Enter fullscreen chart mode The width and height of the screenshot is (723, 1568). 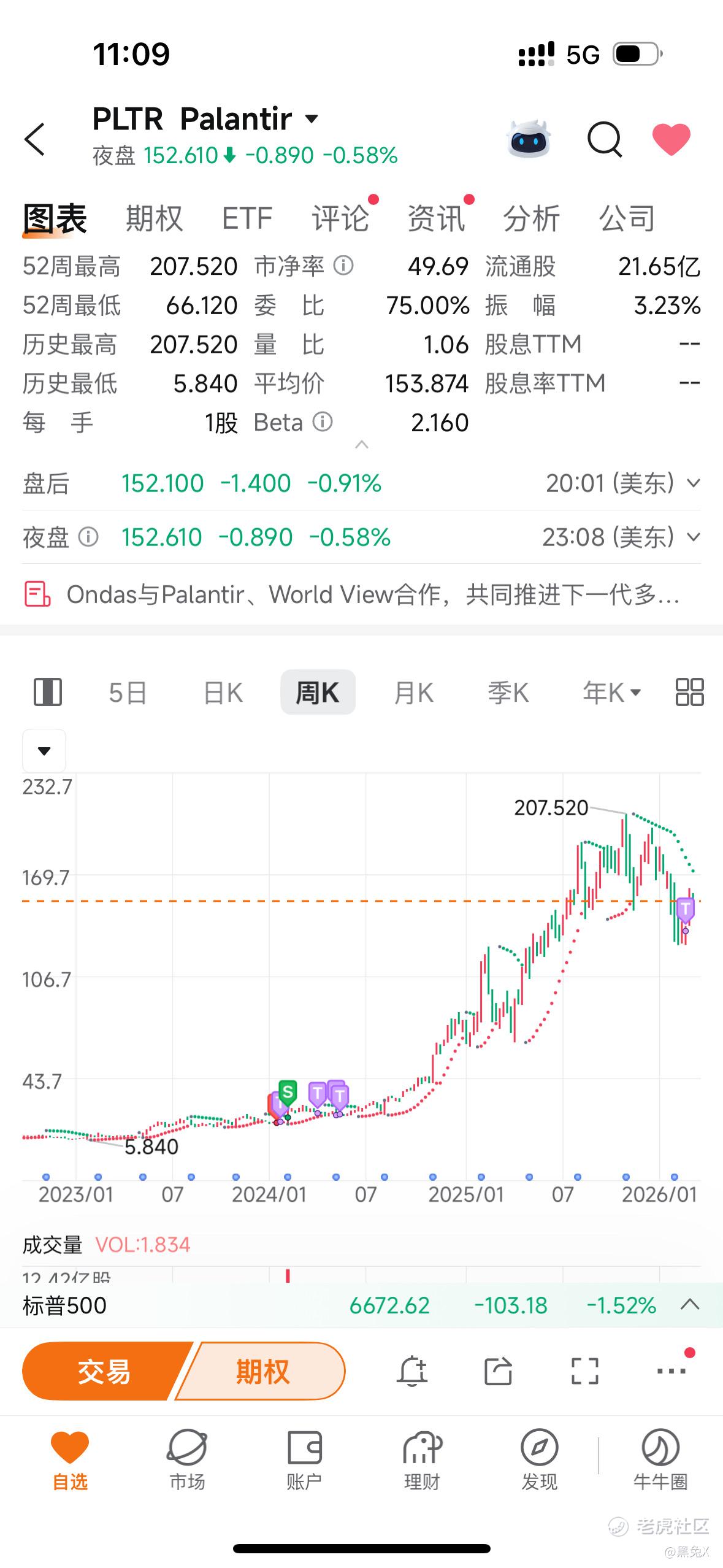(584, 1371)
